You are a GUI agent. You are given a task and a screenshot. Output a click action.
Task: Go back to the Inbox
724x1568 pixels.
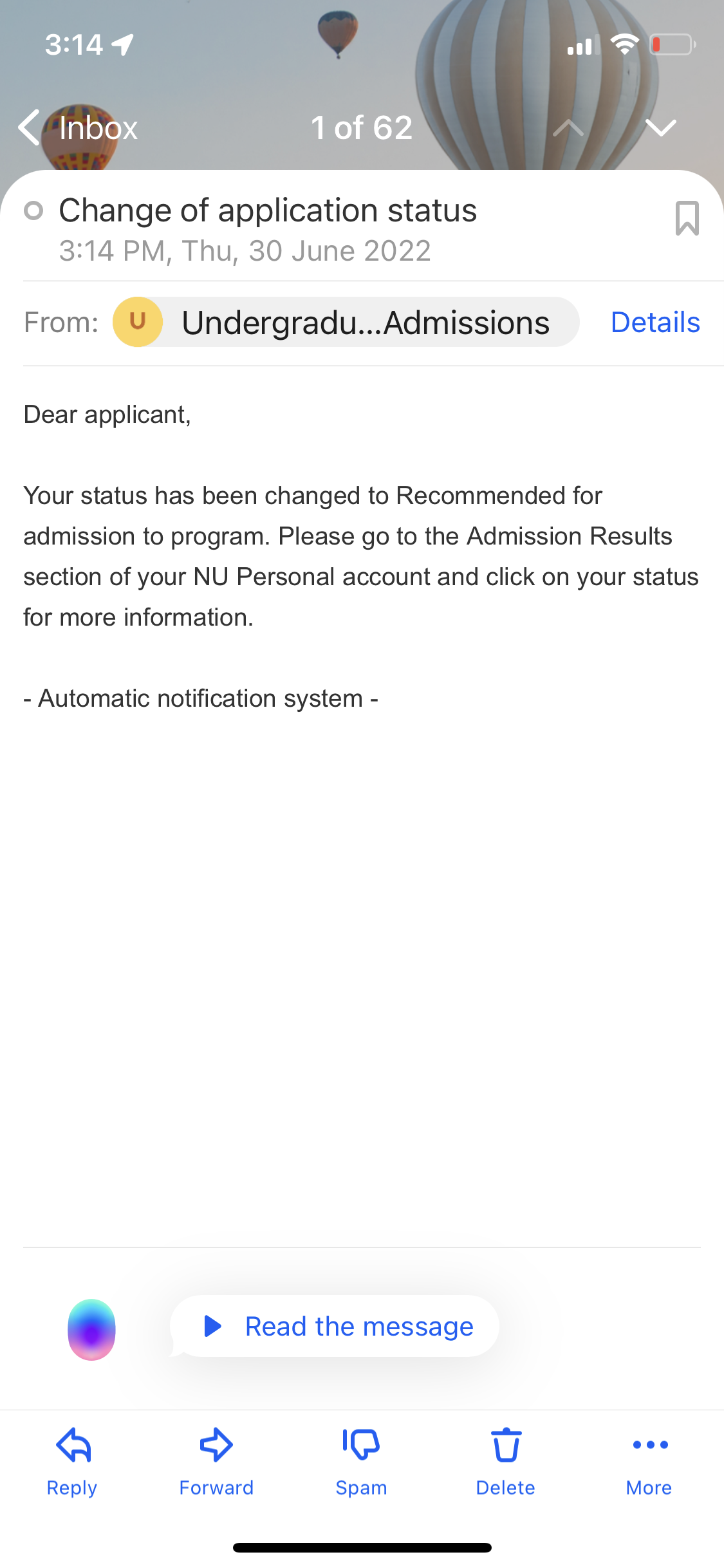79,128
